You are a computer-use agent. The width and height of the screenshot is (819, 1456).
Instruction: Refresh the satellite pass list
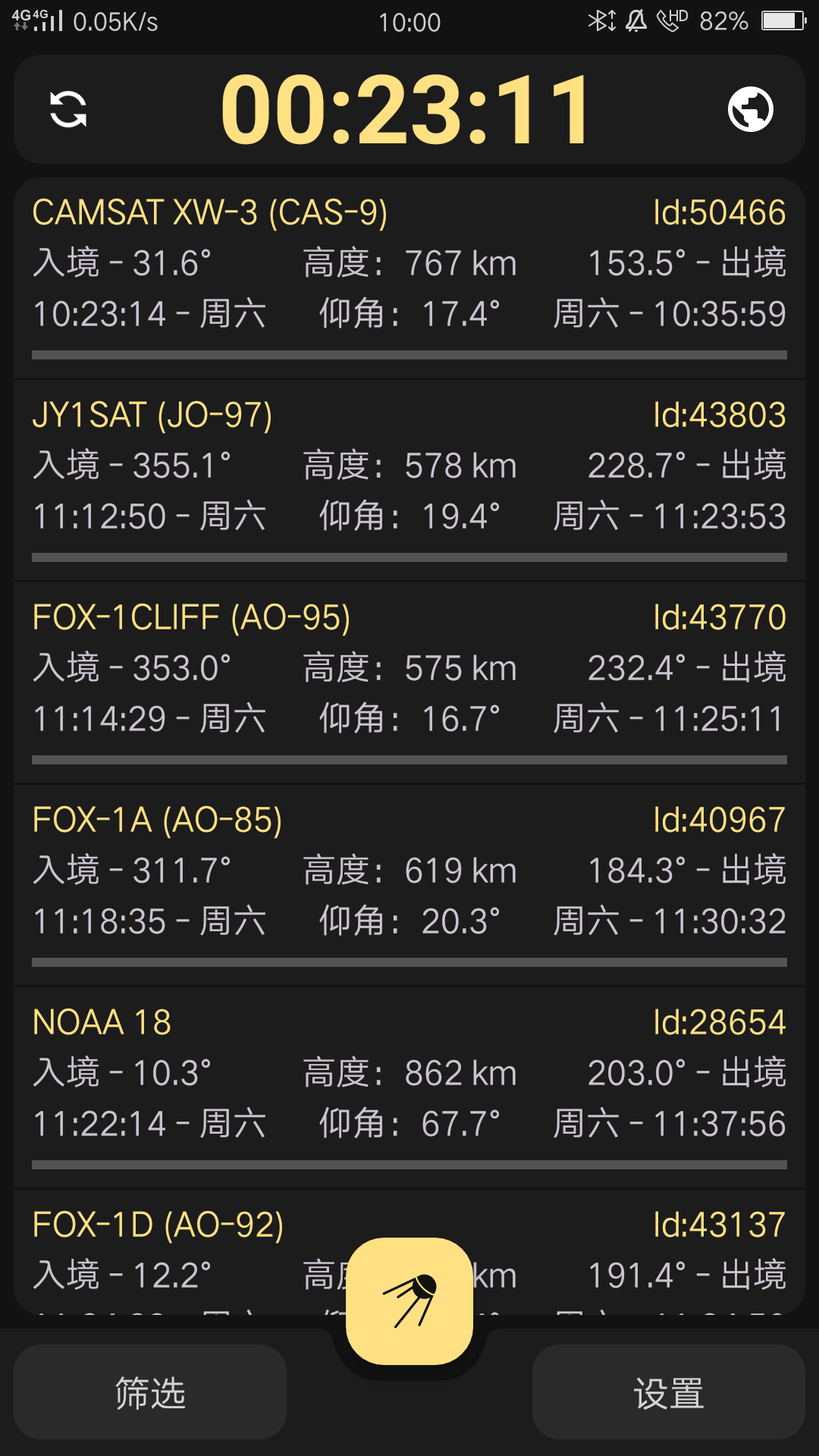(x=68, y=109)
